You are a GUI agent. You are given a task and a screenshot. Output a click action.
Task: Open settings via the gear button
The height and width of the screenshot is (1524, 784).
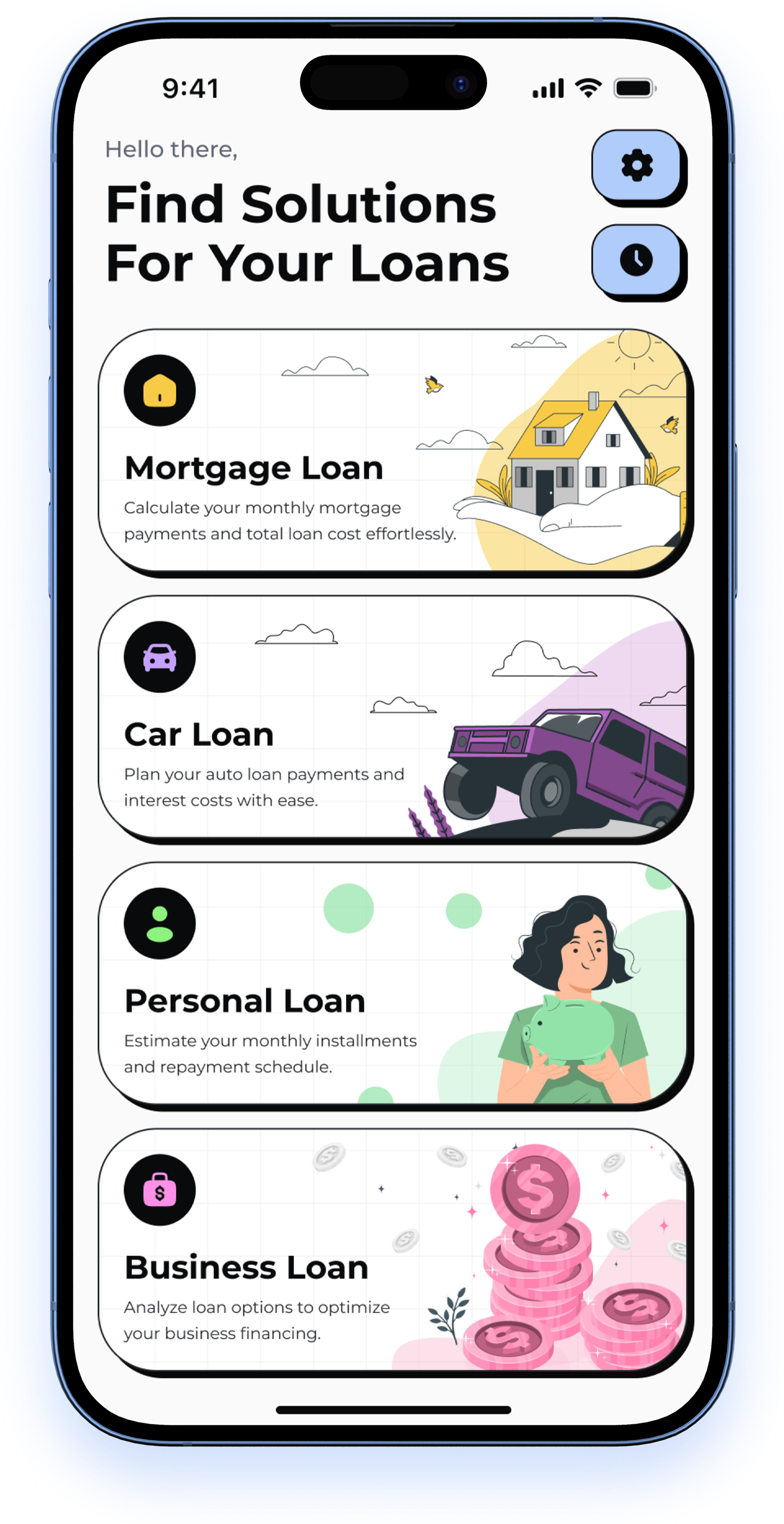(x=636, y=165)
